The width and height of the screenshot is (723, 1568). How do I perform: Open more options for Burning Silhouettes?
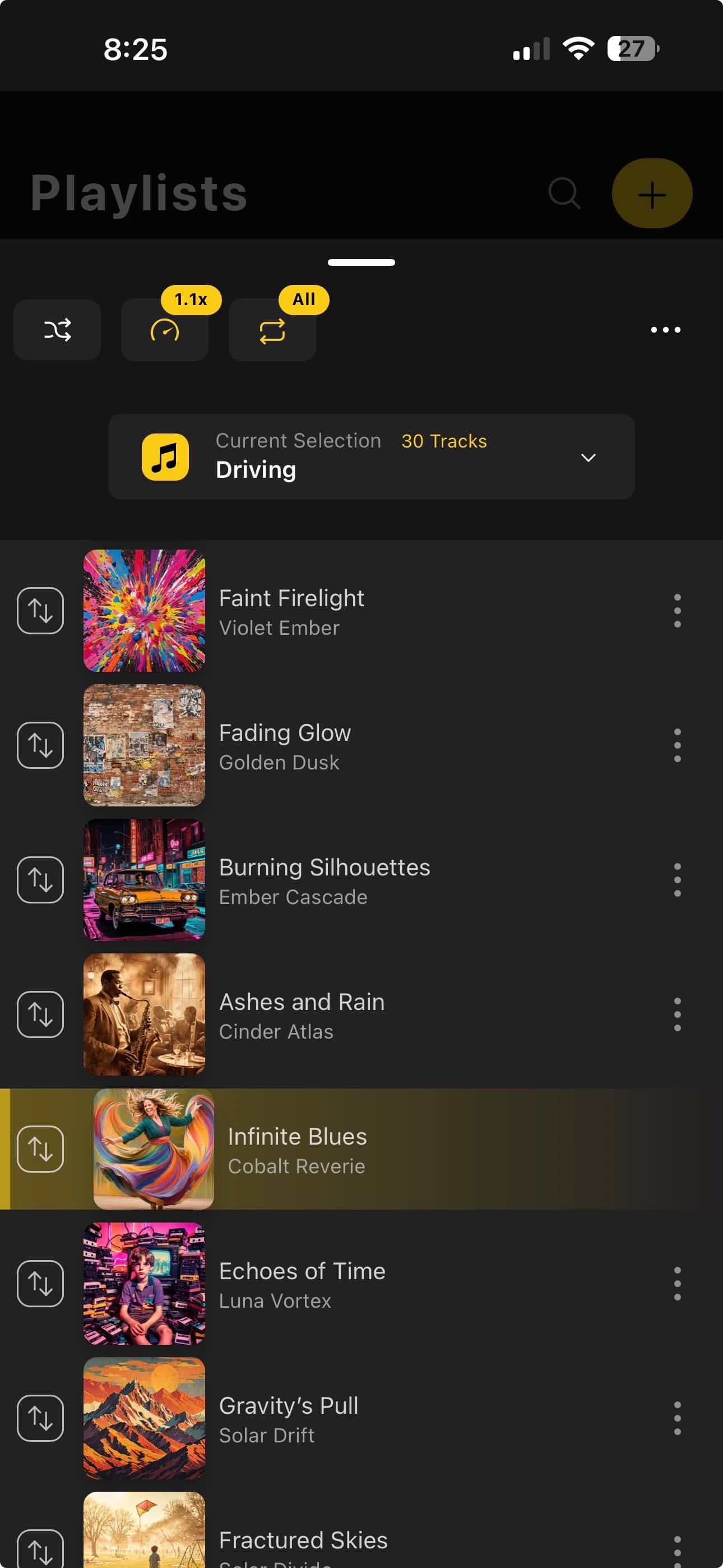[x=676, y=880]
